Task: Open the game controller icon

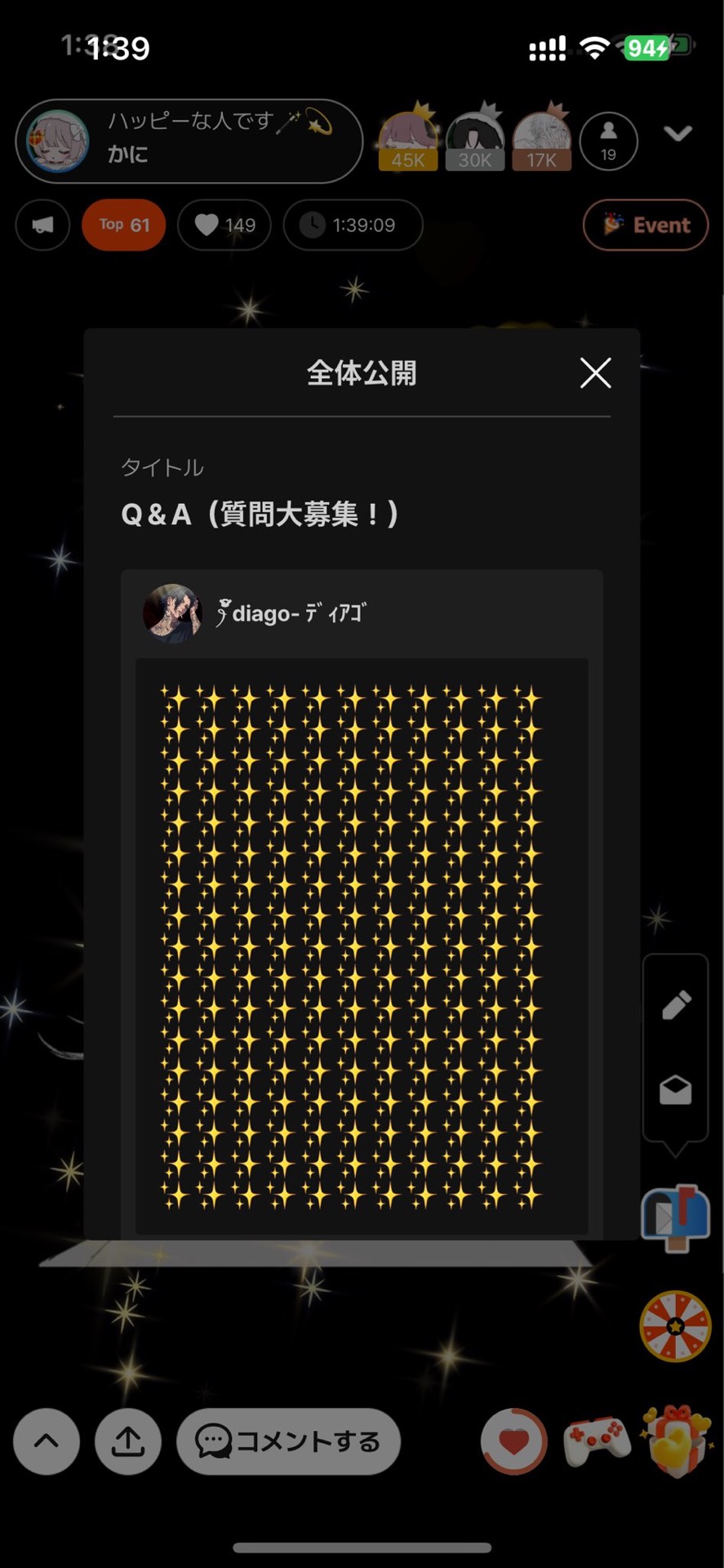Action: click(x=598, y=1442)
